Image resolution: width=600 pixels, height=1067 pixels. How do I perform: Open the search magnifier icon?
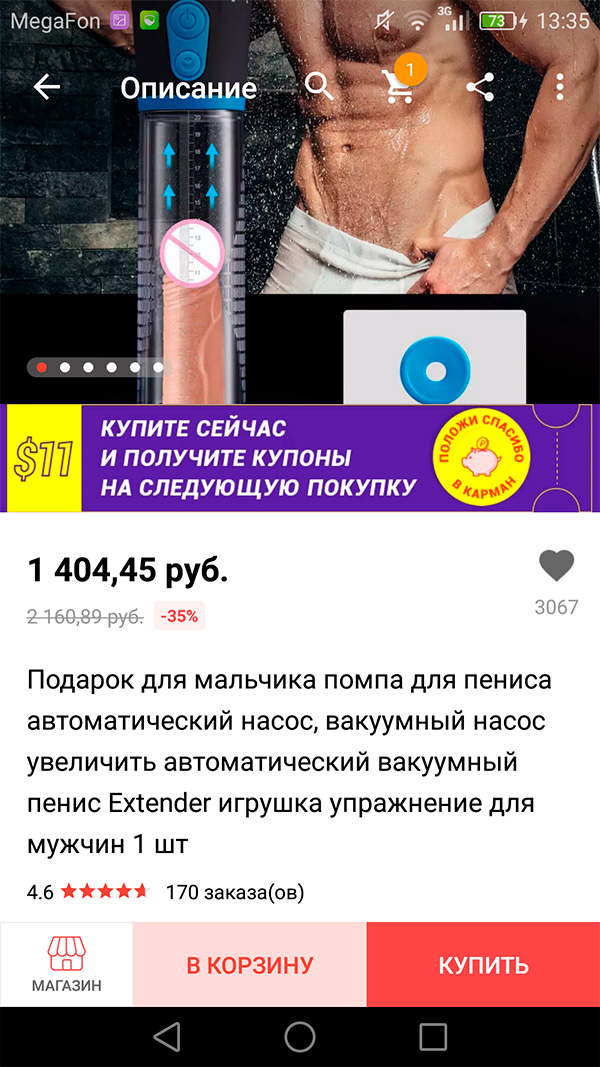point(319,88)
